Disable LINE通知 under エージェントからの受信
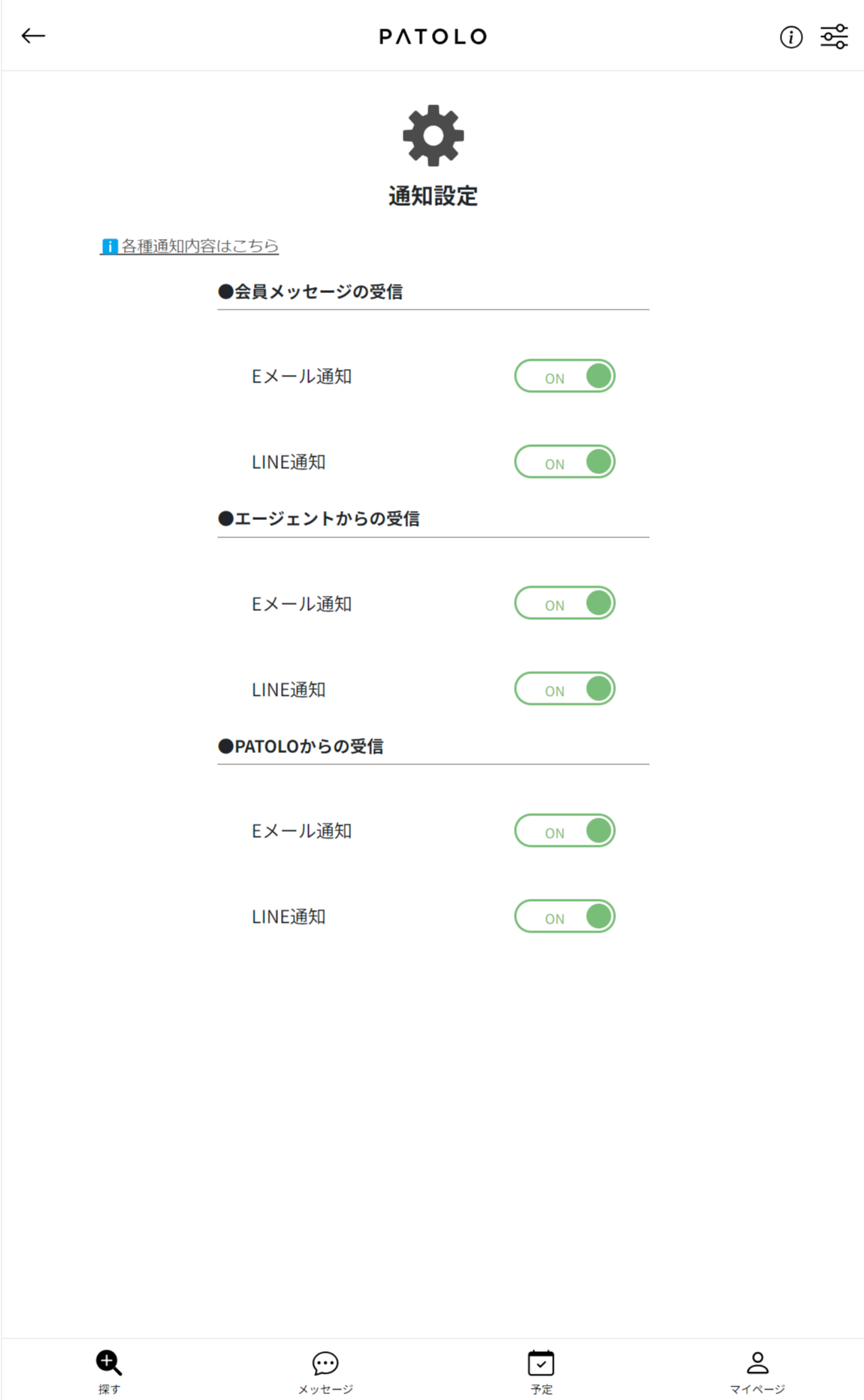This screenshot has height=1400, width=864. 564,688
